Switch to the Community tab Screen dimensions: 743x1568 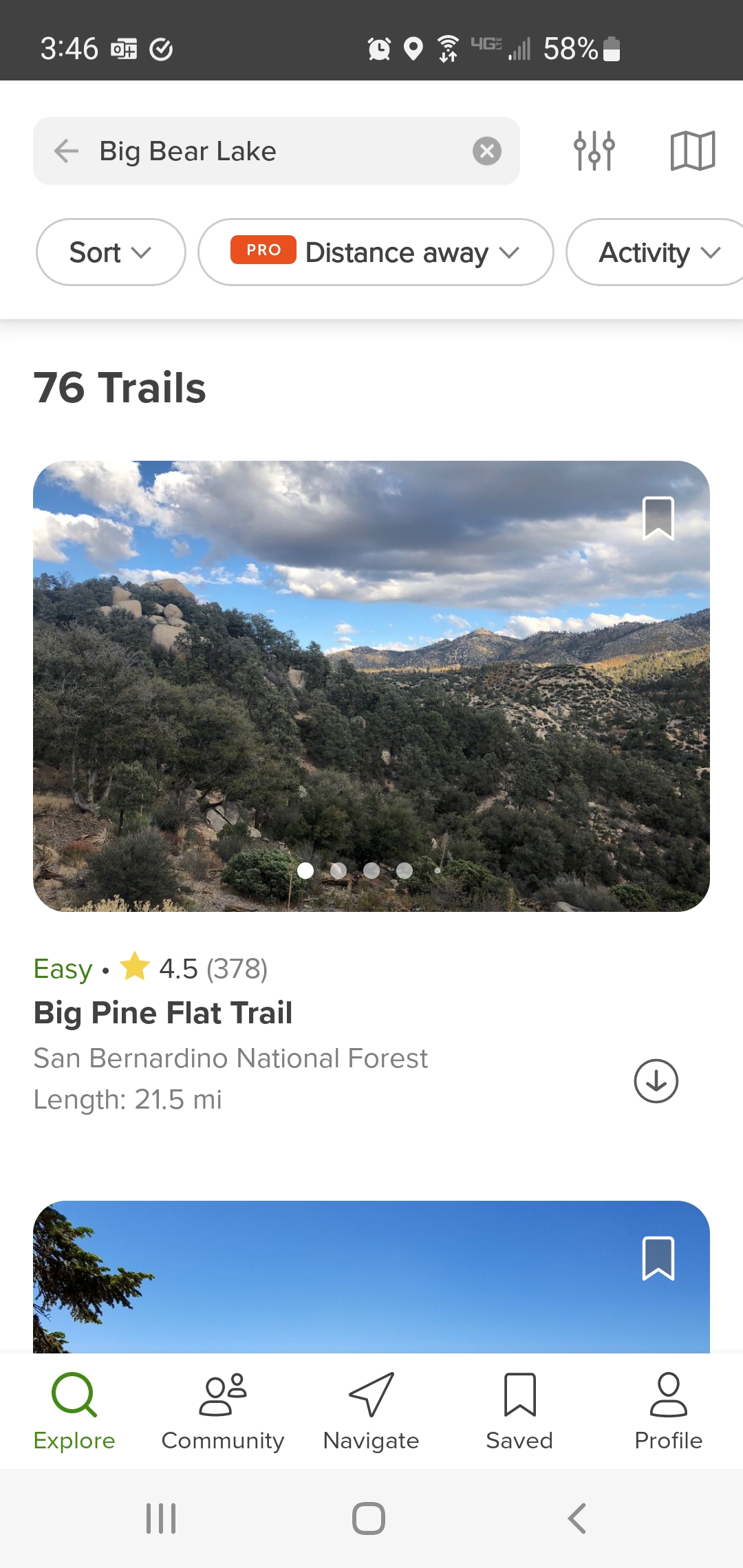222,1411
